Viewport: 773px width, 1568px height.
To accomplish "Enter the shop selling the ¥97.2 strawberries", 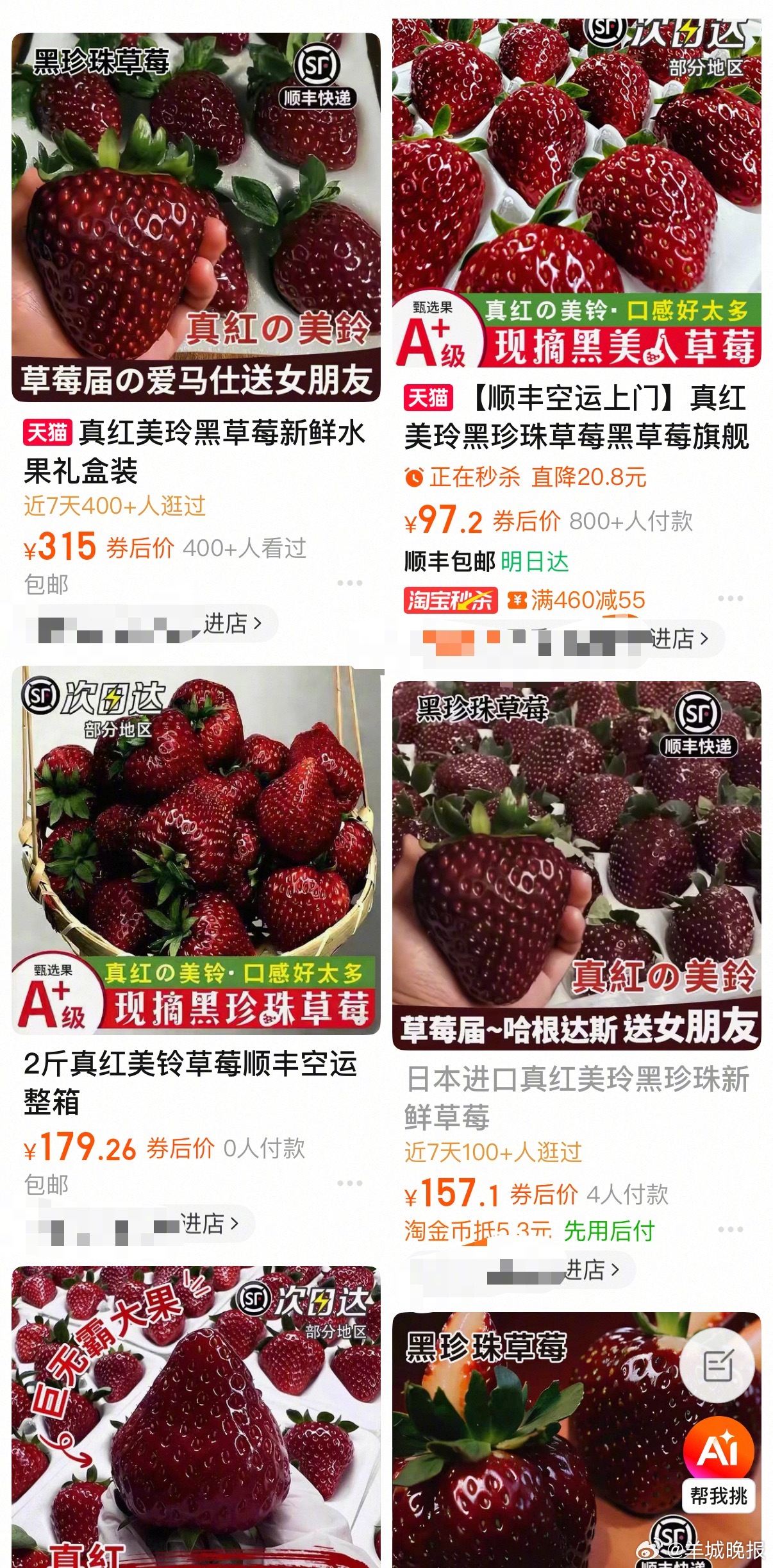I will (679, 639).
